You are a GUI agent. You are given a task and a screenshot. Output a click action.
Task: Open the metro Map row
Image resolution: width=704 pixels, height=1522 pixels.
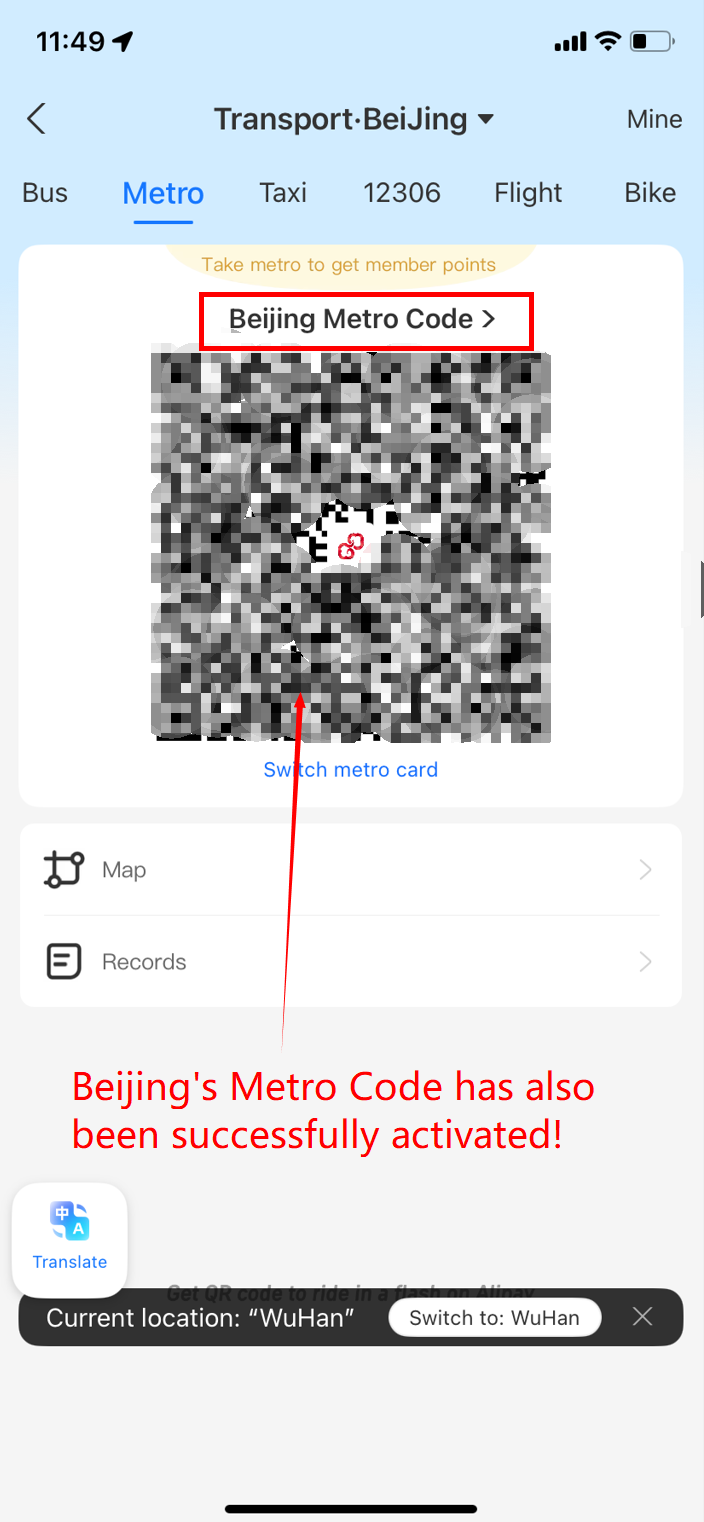click(350, 870)
